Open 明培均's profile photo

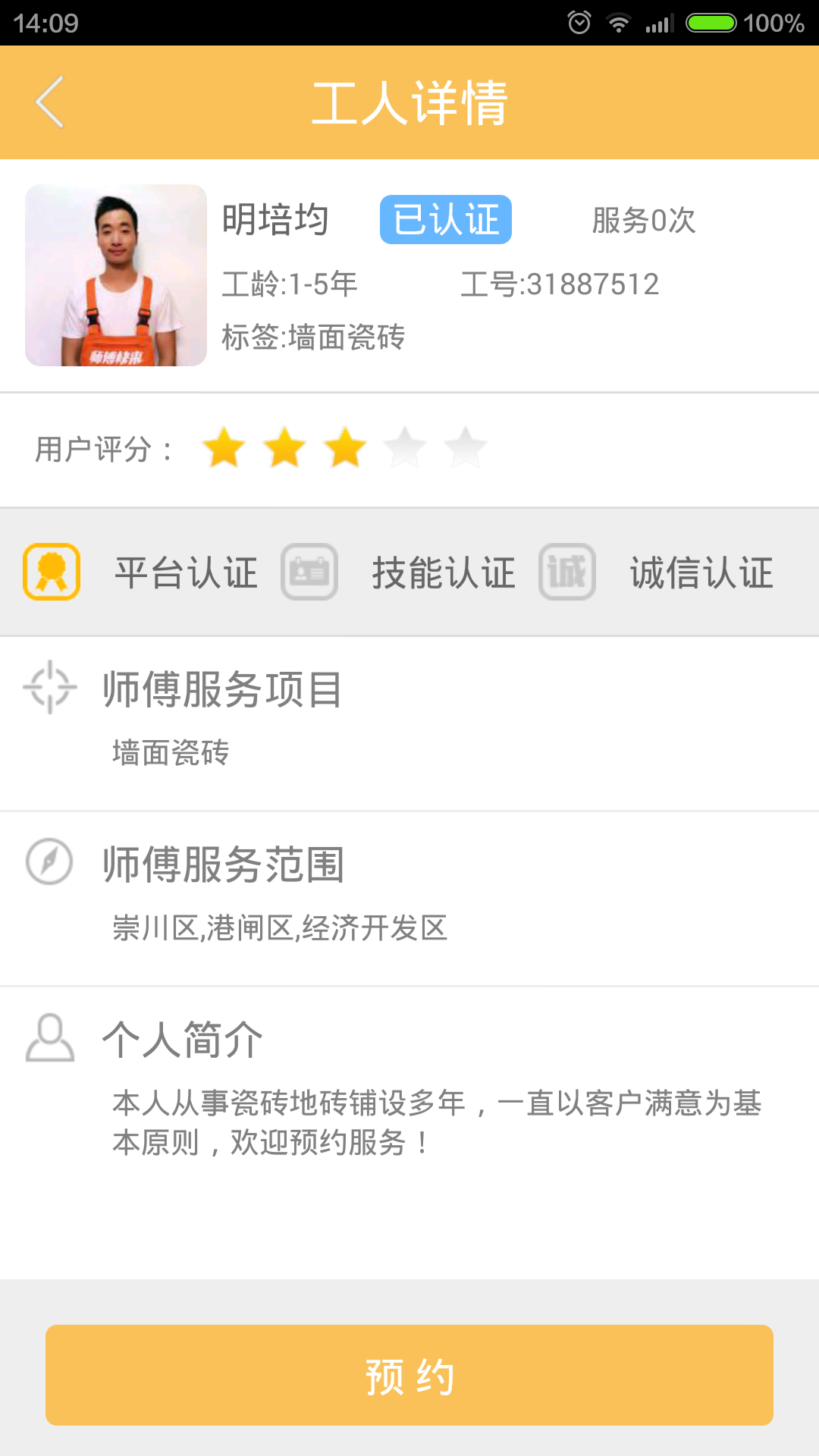[x=116, y=275]
